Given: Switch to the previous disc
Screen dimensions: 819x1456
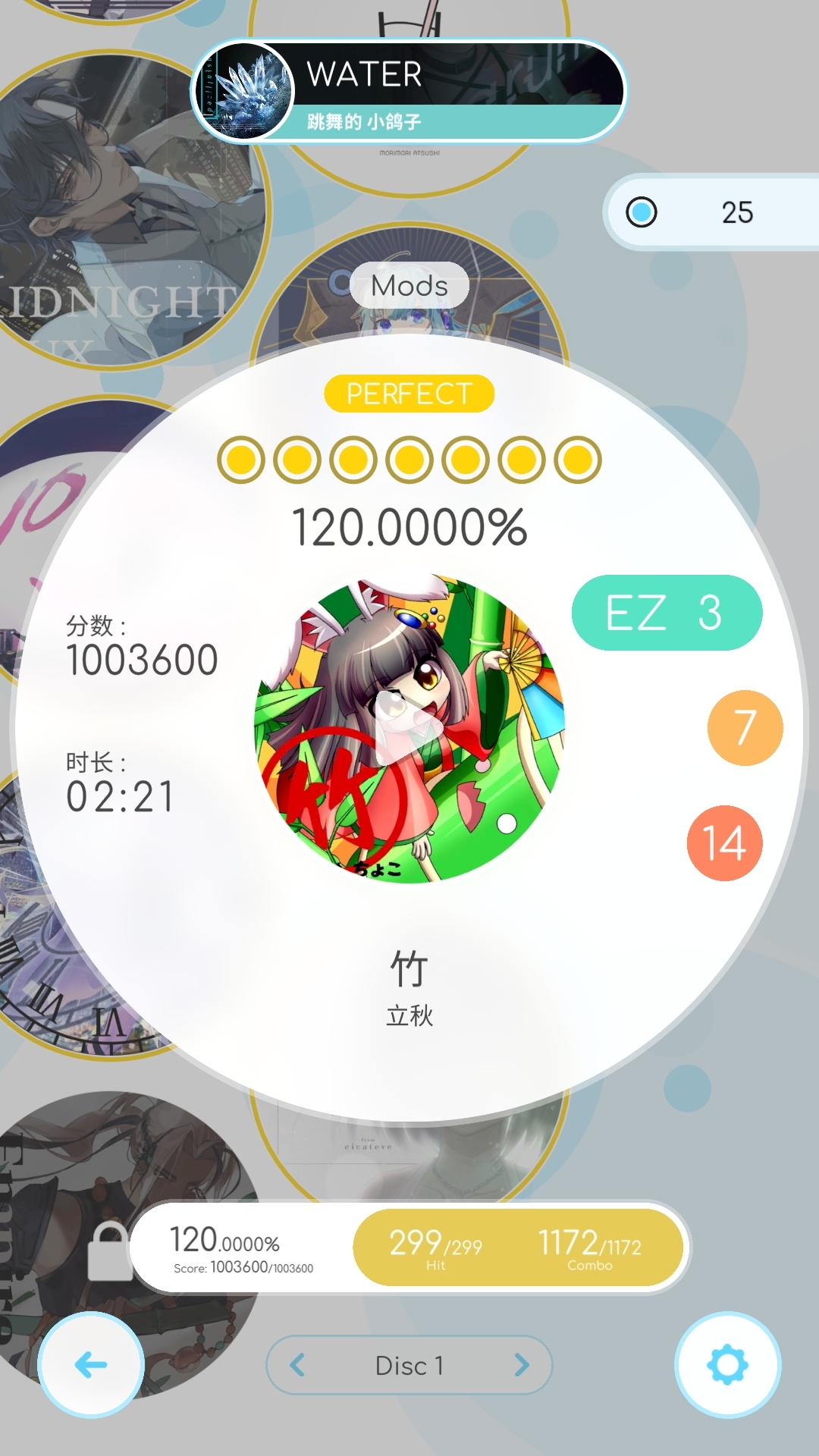Looking at the screenshot, I should [x=298, y=1365].
